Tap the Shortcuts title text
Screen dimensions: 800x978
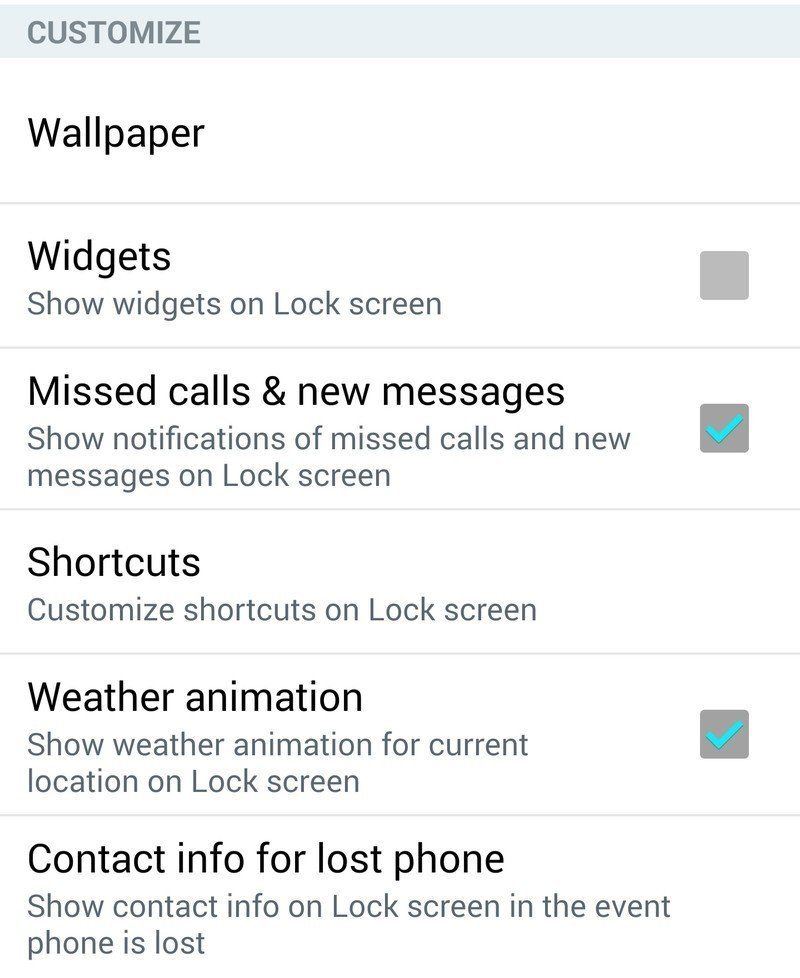(113, 562)
